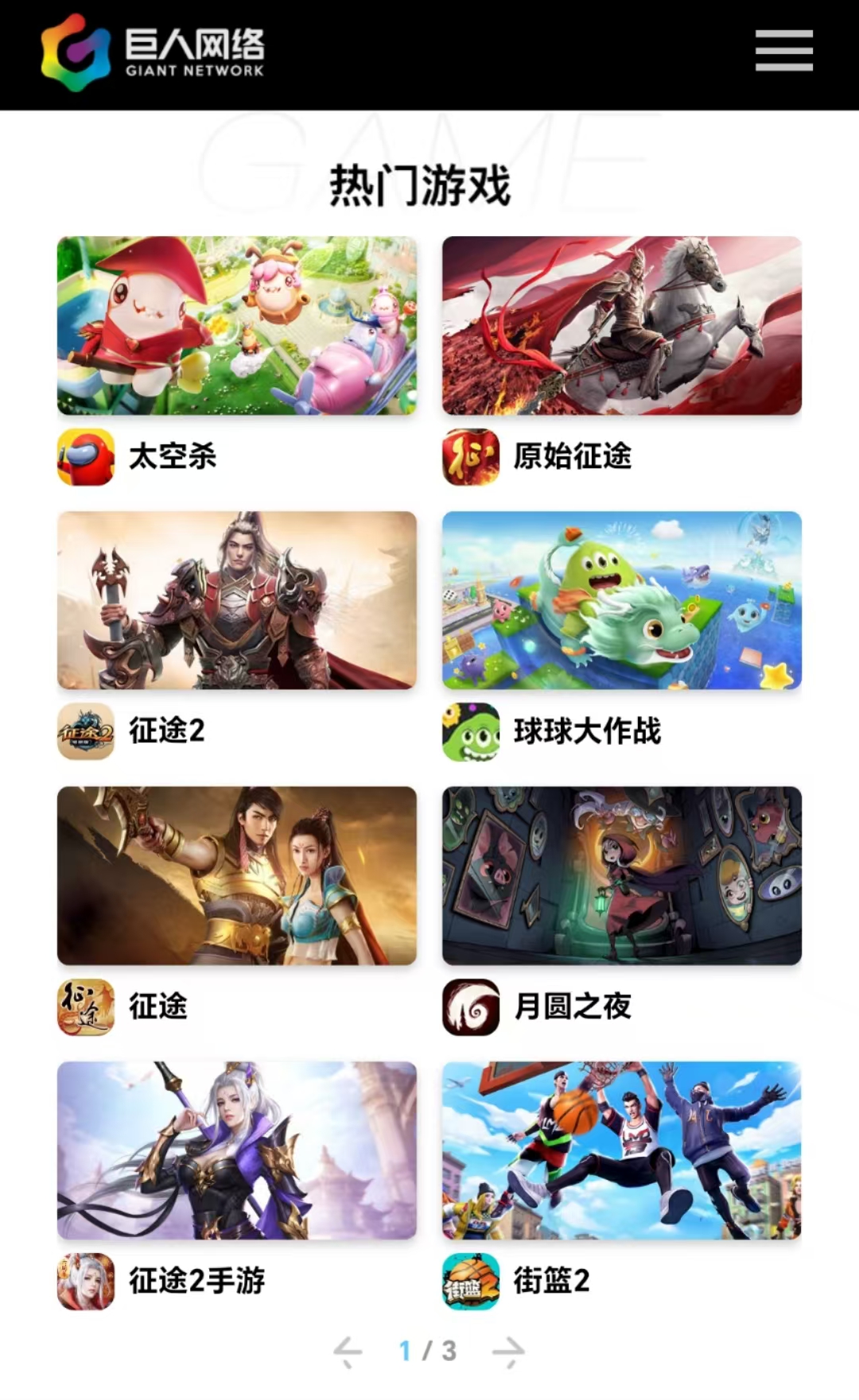Screen dimensions: 859x1400
Task: Tap the 征途 game banner
Action: (237, 876)
